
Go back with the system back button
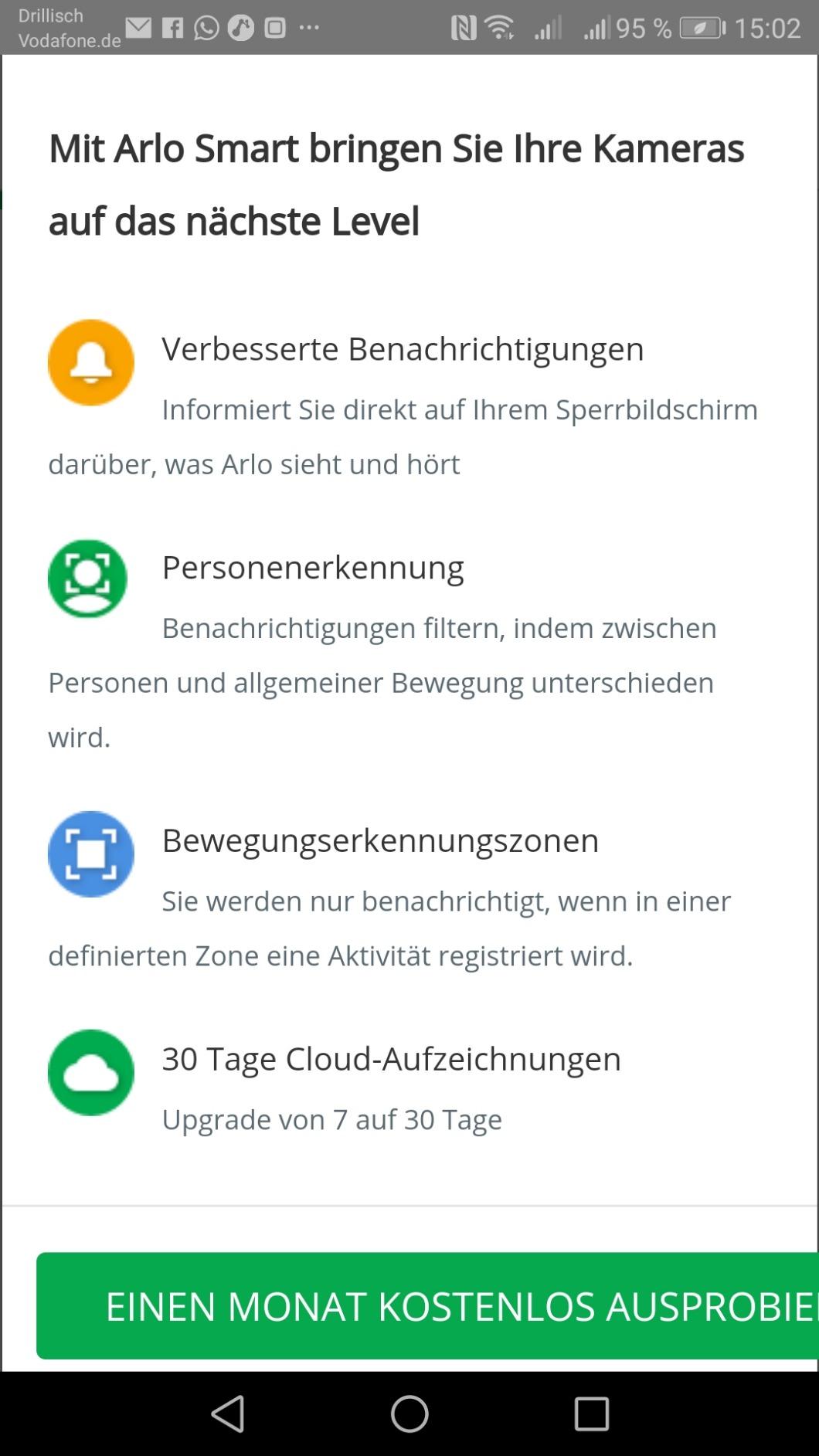click(228, 1414)
